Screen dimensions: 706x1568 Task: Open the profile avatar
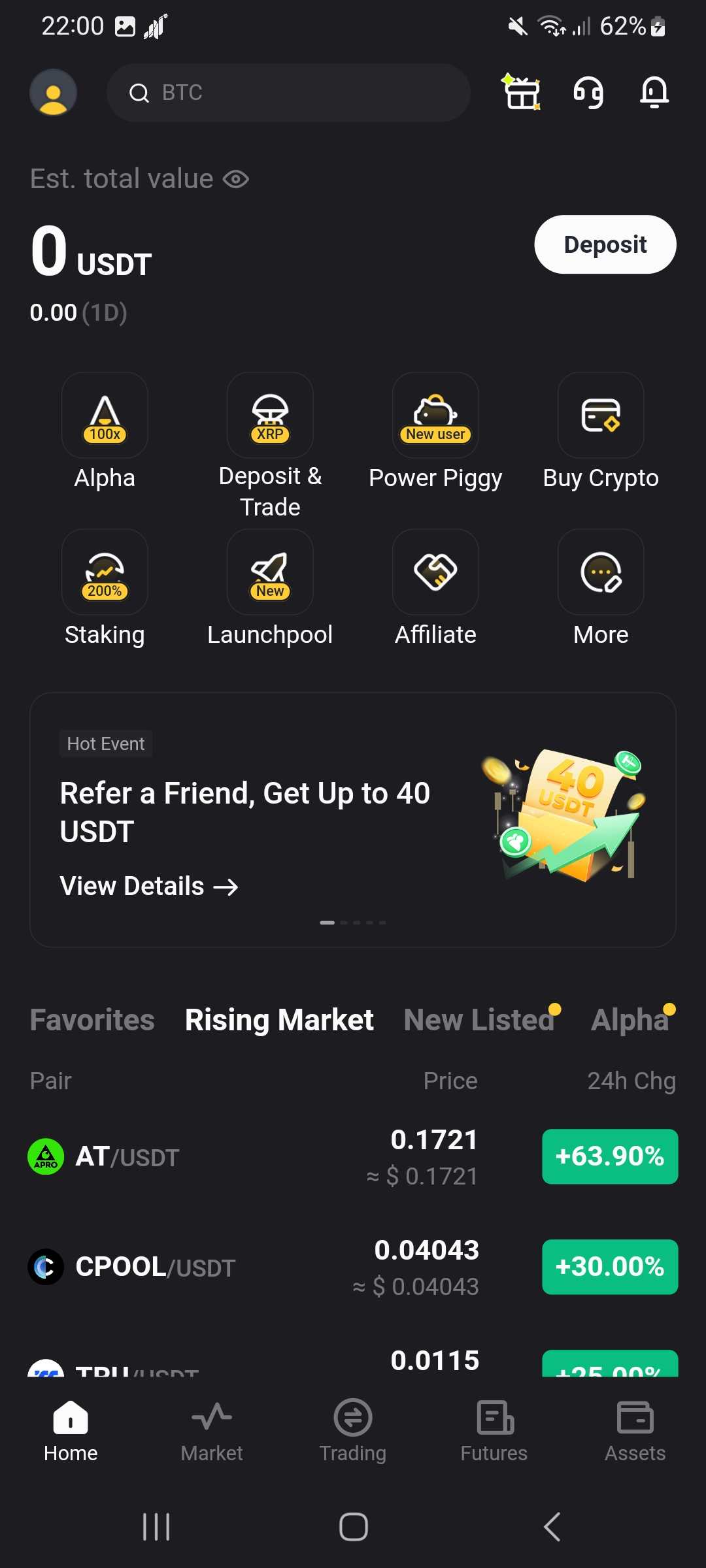click(53, 92)
